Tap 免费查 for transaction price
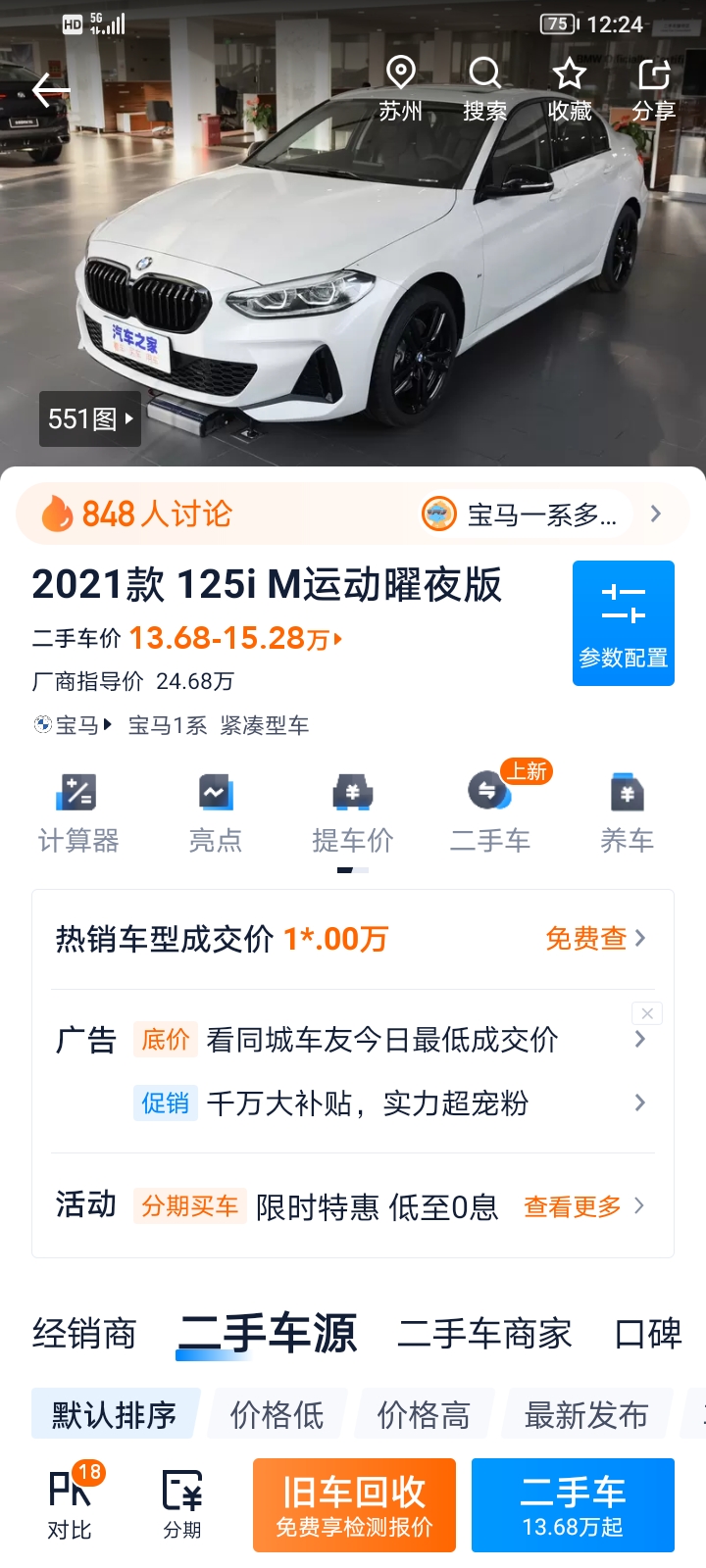Image resolution: width=706 pixels, height=1568 pixels. (x=595, y=938)
